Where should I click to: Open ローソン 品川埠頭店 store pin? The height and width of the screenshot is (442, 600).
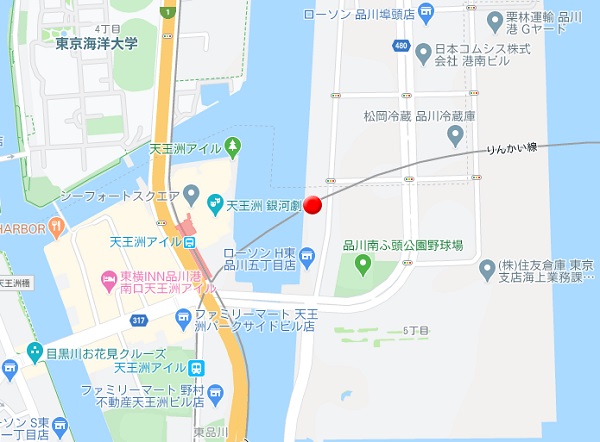coord(427,13)
